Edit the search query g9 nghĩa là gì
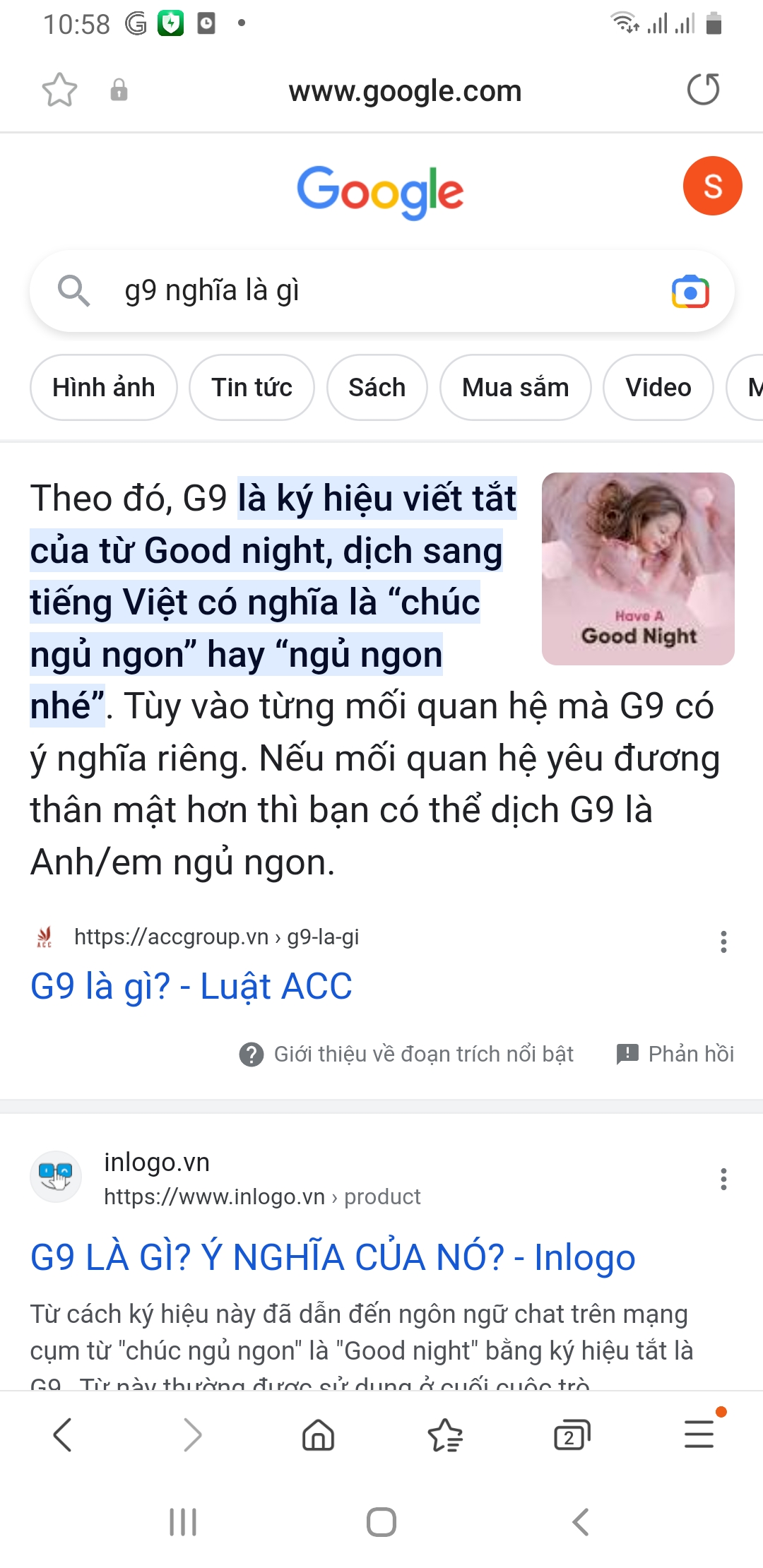The image size is (763, 1568). click(x=353, y=290)
